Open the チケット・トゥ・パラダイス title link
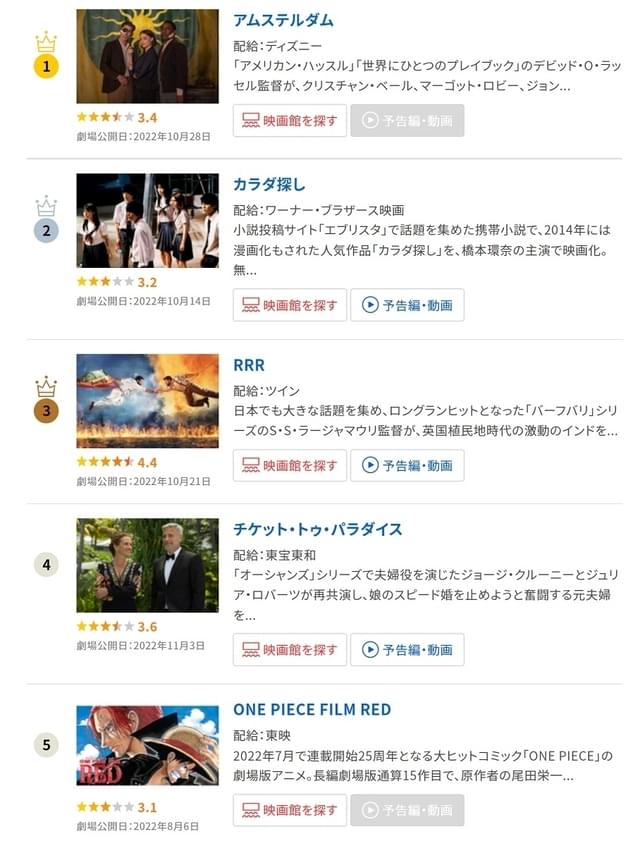Viewport: 640px width, 846px height. 318,529
